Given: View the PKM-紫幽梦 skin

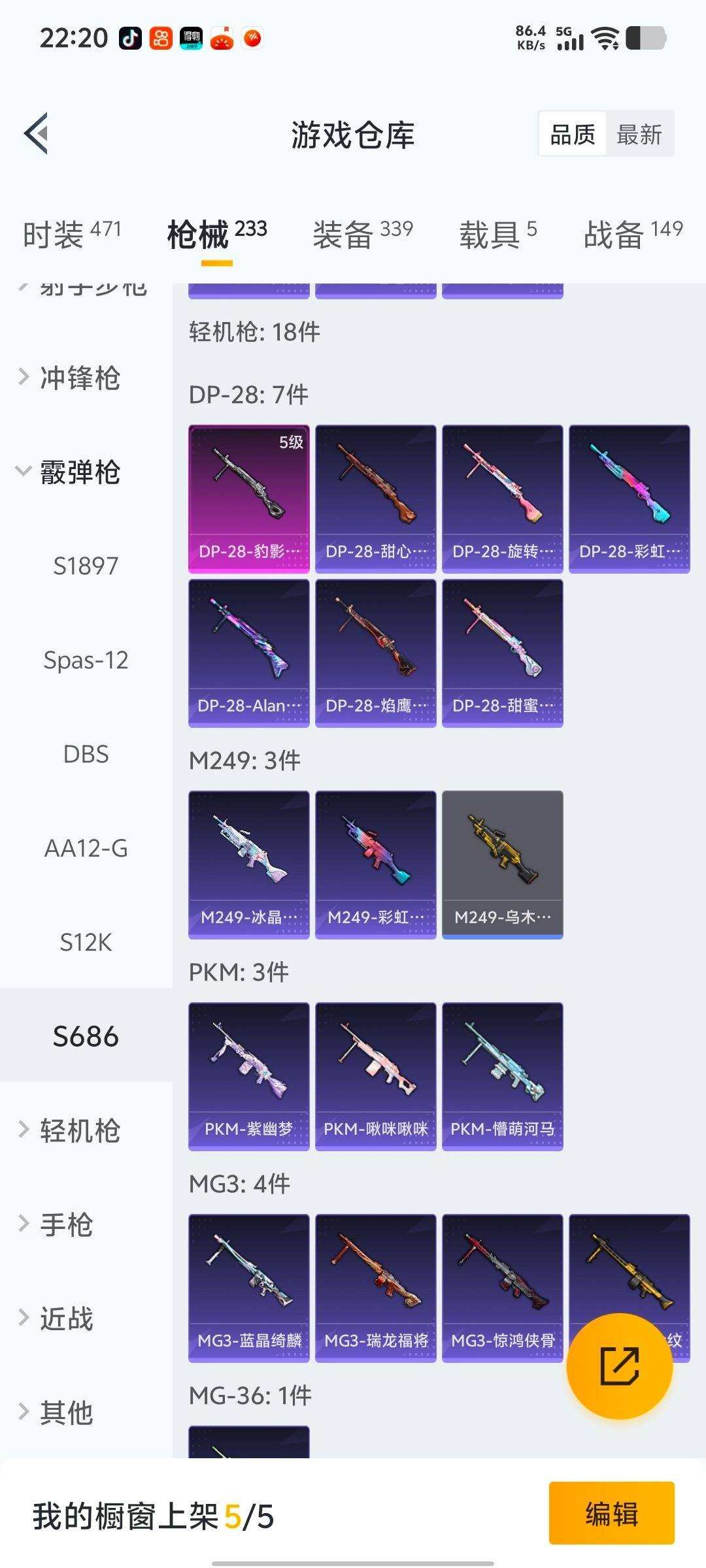Looking at the screenshot, I should click(249, 1076).
